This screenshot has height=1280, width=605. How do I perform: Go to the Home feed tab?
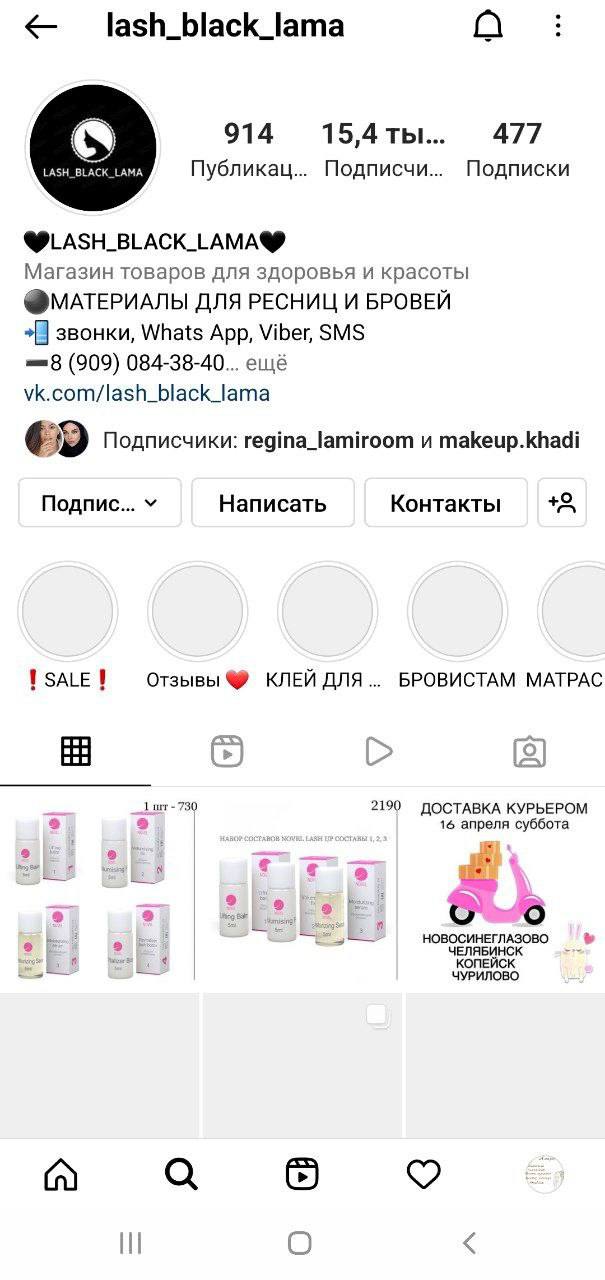tap(61, 1174)
